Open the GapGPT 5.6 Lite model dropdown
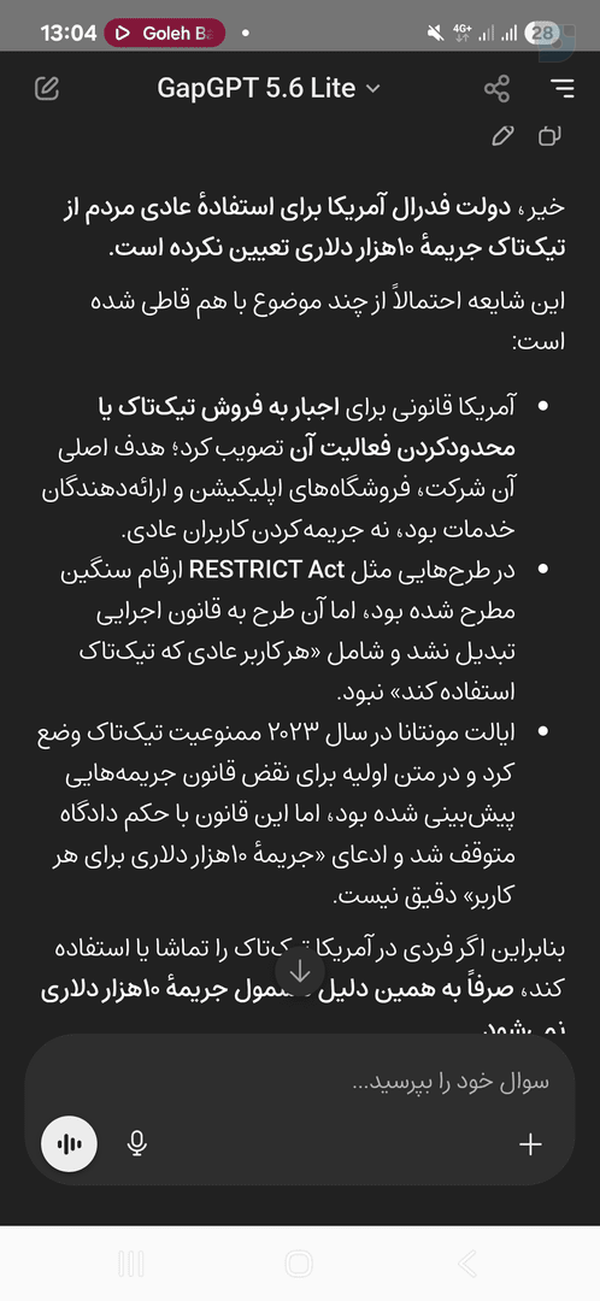Image resolution: width=600 pixels, height=1301 pixels. (269, 88)
